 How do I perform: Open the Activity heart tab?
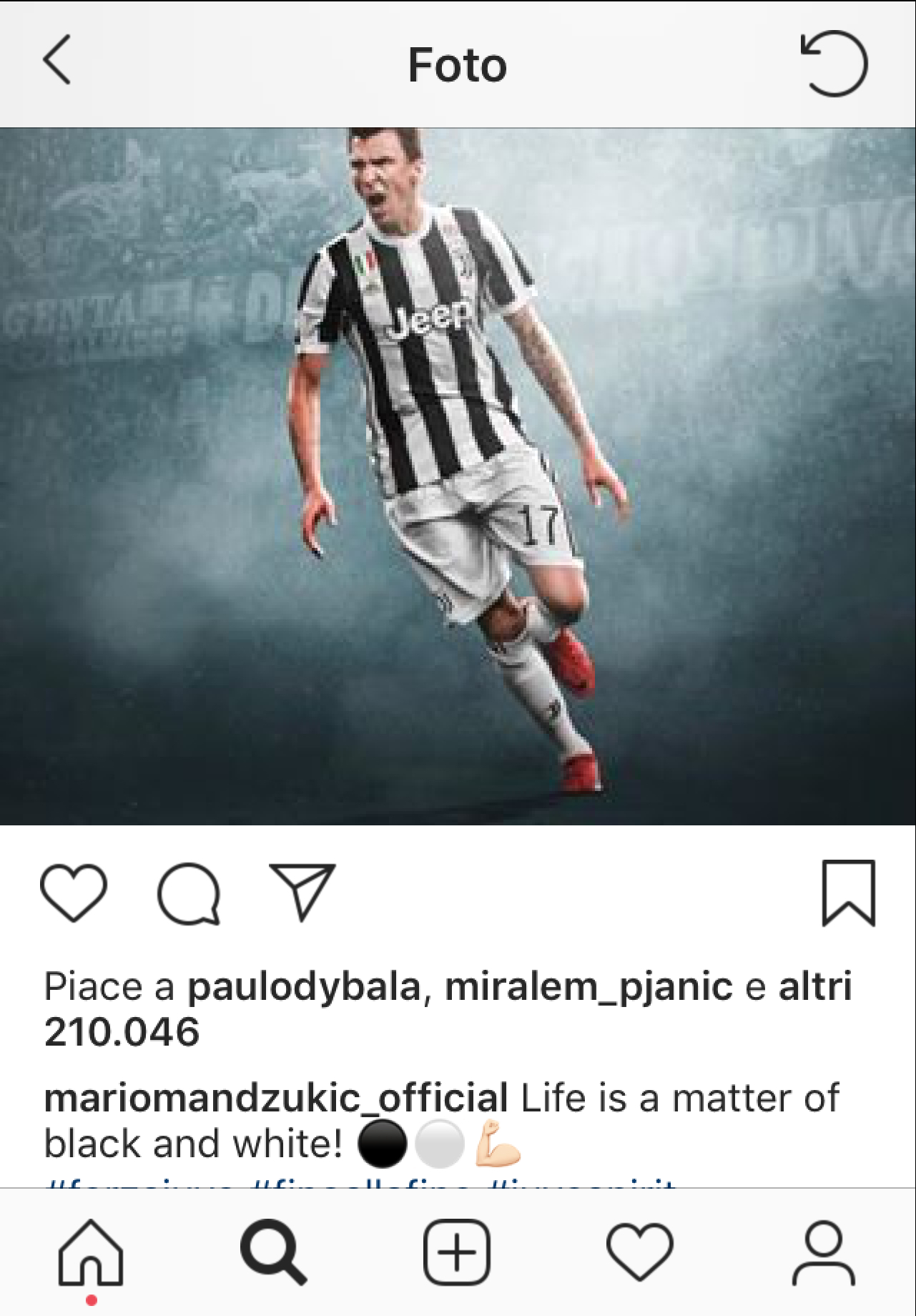coord(640,1253)
